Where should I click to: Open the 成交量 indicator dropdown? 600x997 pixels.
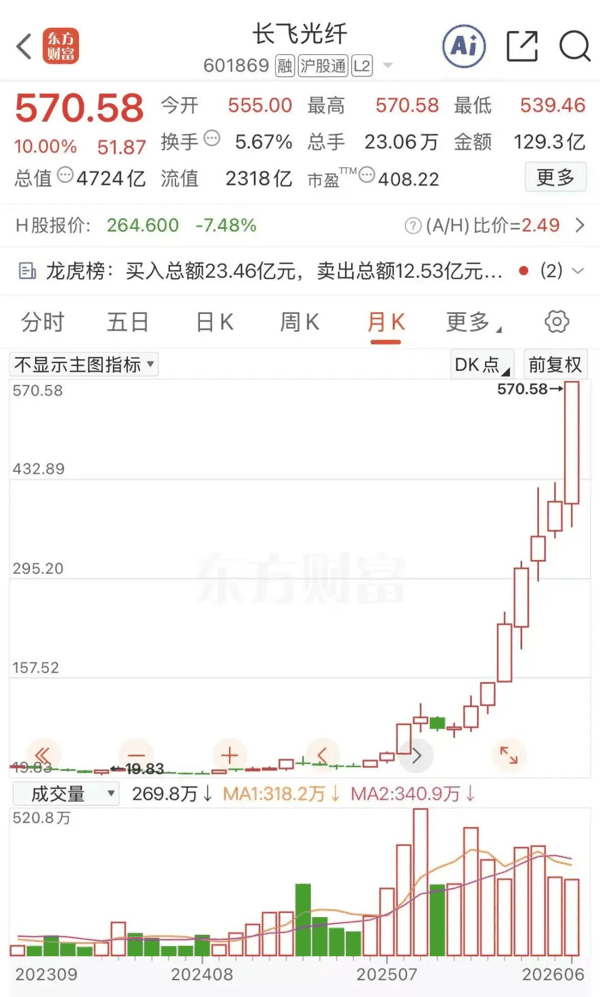[x=65, y=794]
